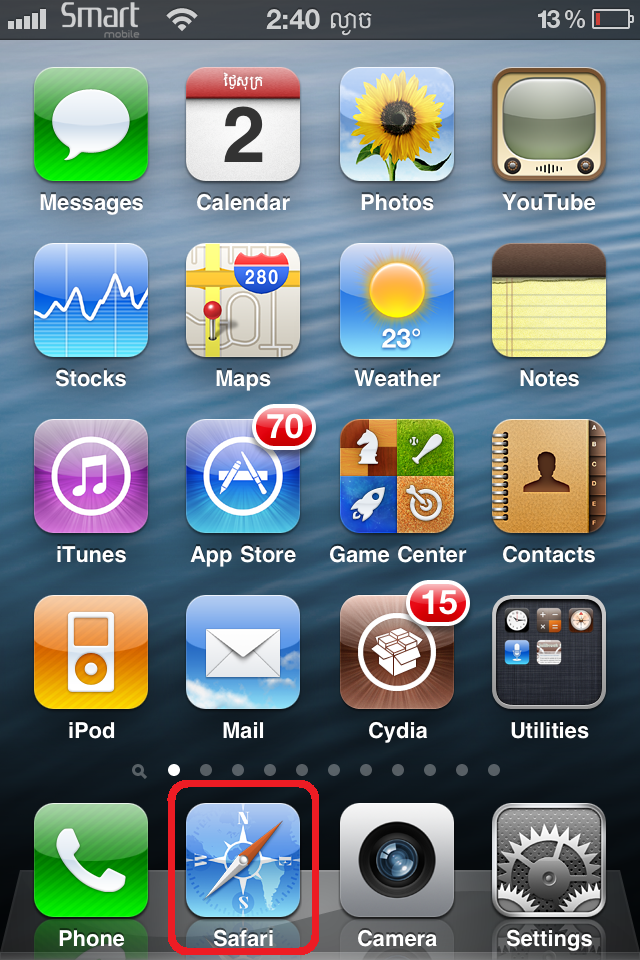Open the Utilities folder
The height and width of the screenshot is (960, 640).
tap(549, 652)
